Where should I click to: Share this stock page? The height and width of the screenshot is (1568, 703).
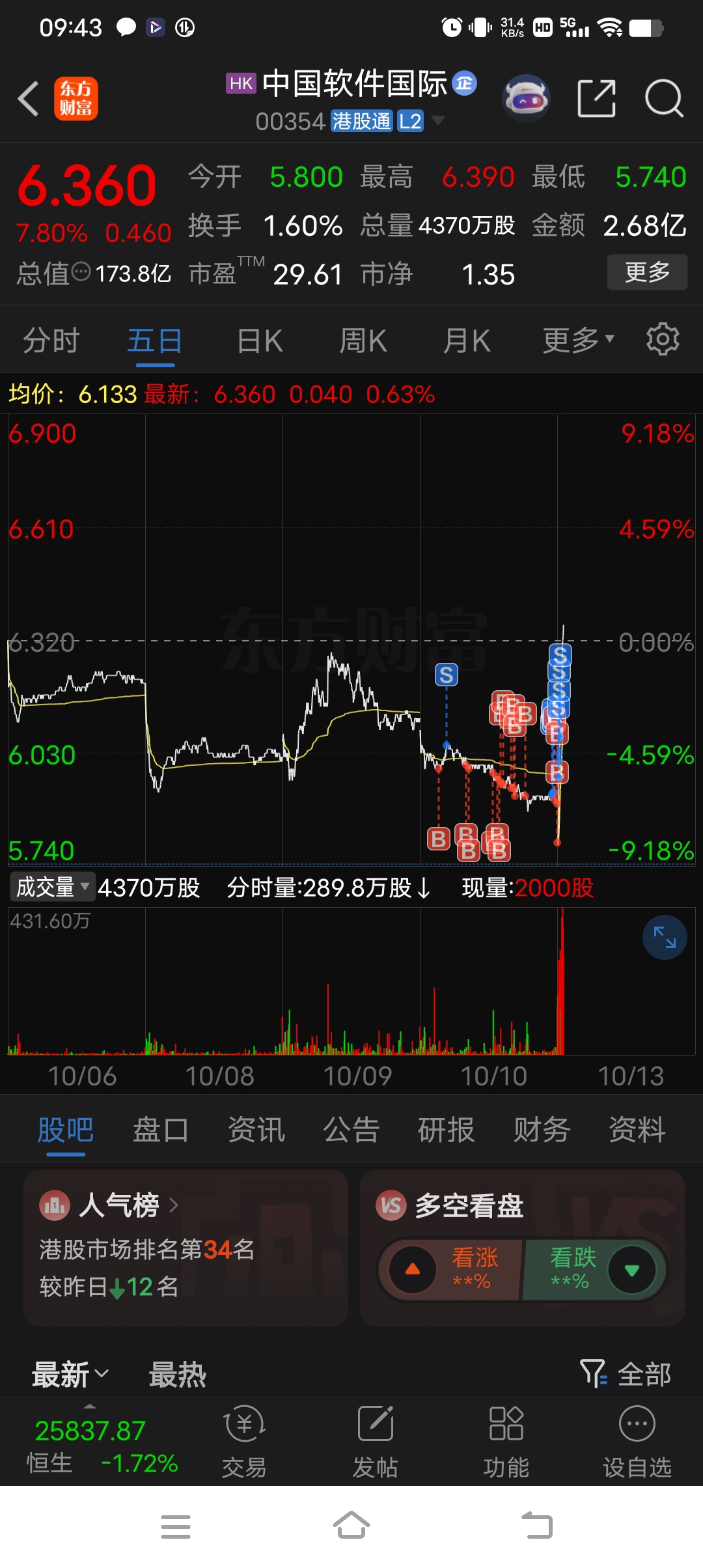coord(596,99)
